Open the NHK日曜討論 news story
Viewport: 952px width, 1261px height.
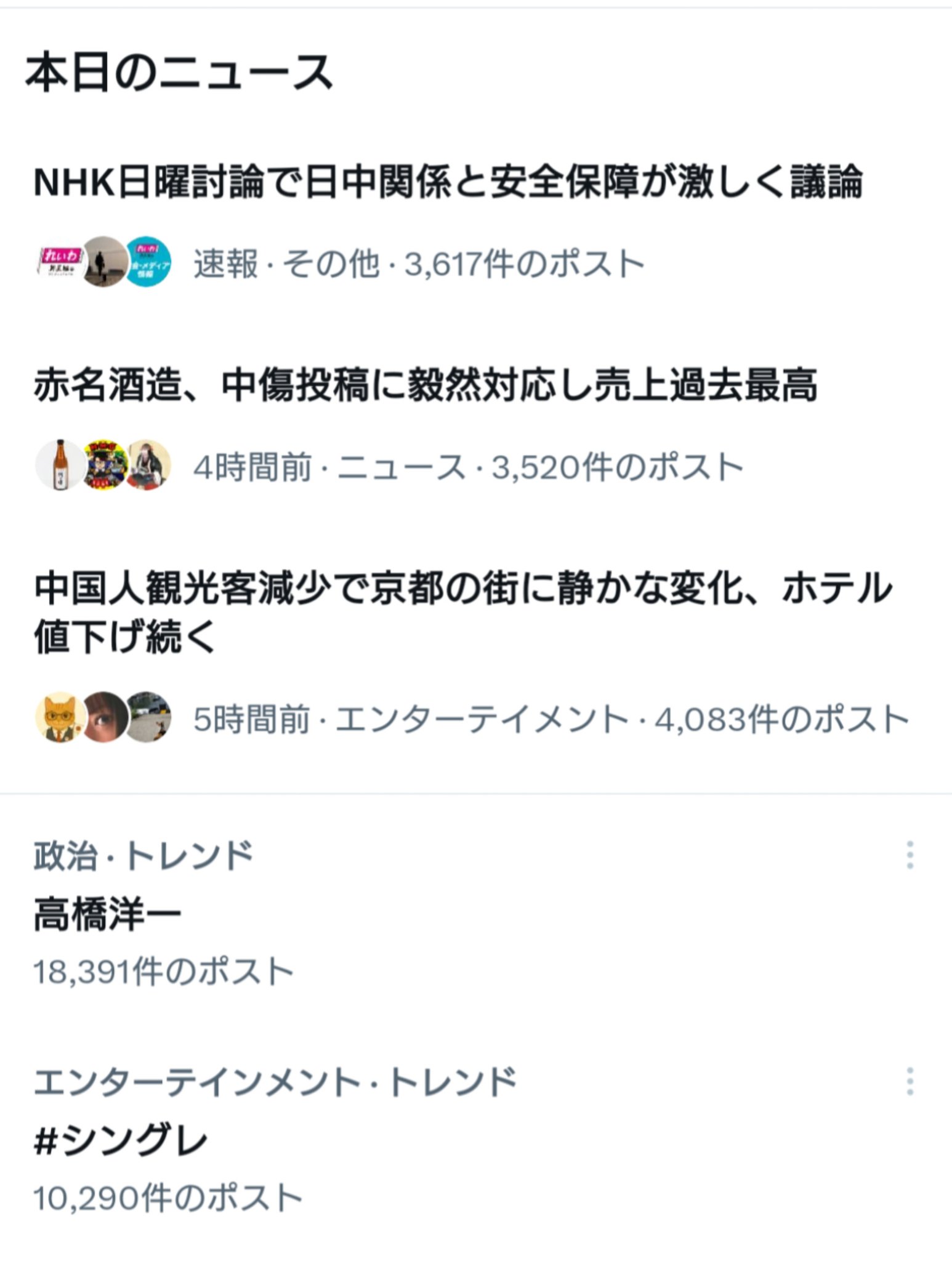[448, 183]
